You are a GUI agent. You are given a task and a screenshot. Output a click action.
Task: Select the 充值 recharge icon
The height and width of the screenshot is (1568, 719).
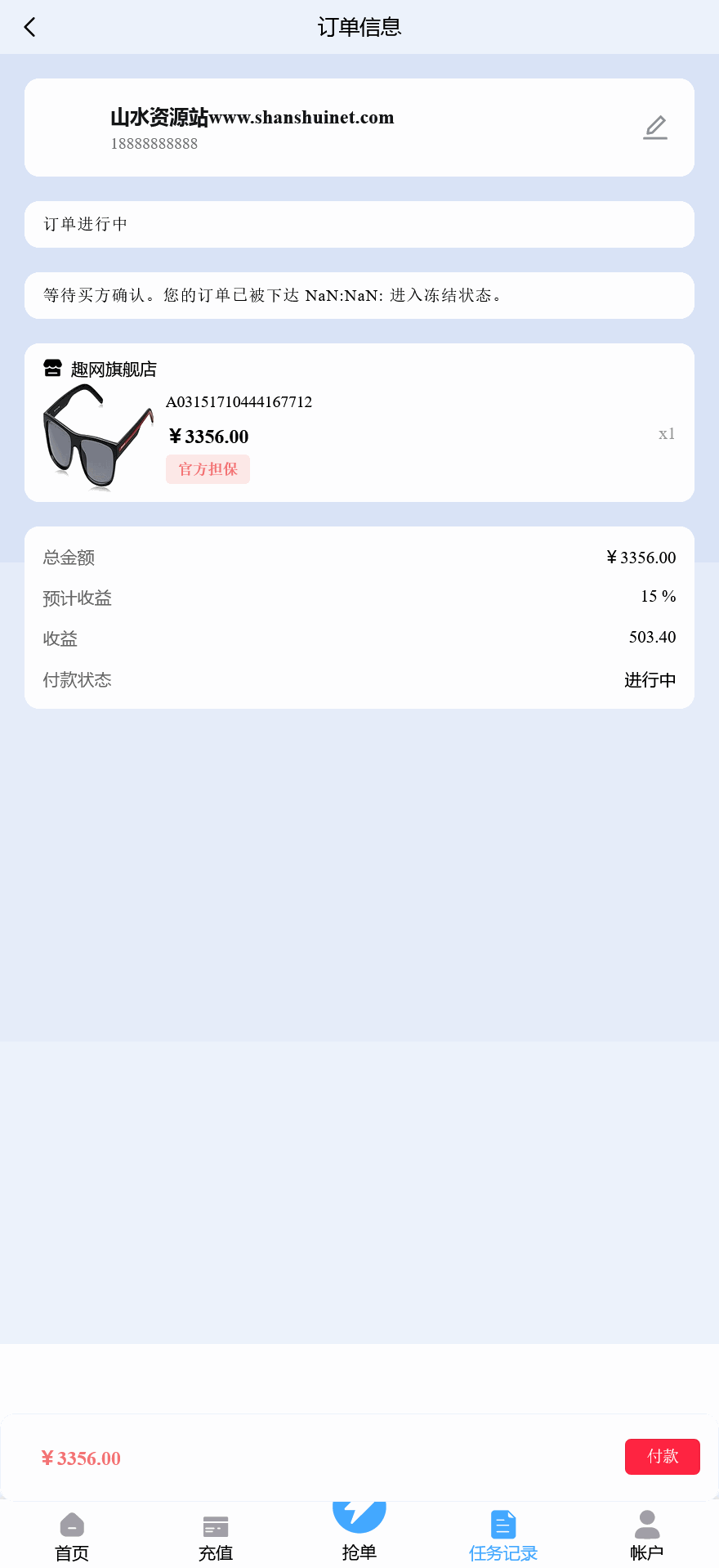pos(215,1522)
